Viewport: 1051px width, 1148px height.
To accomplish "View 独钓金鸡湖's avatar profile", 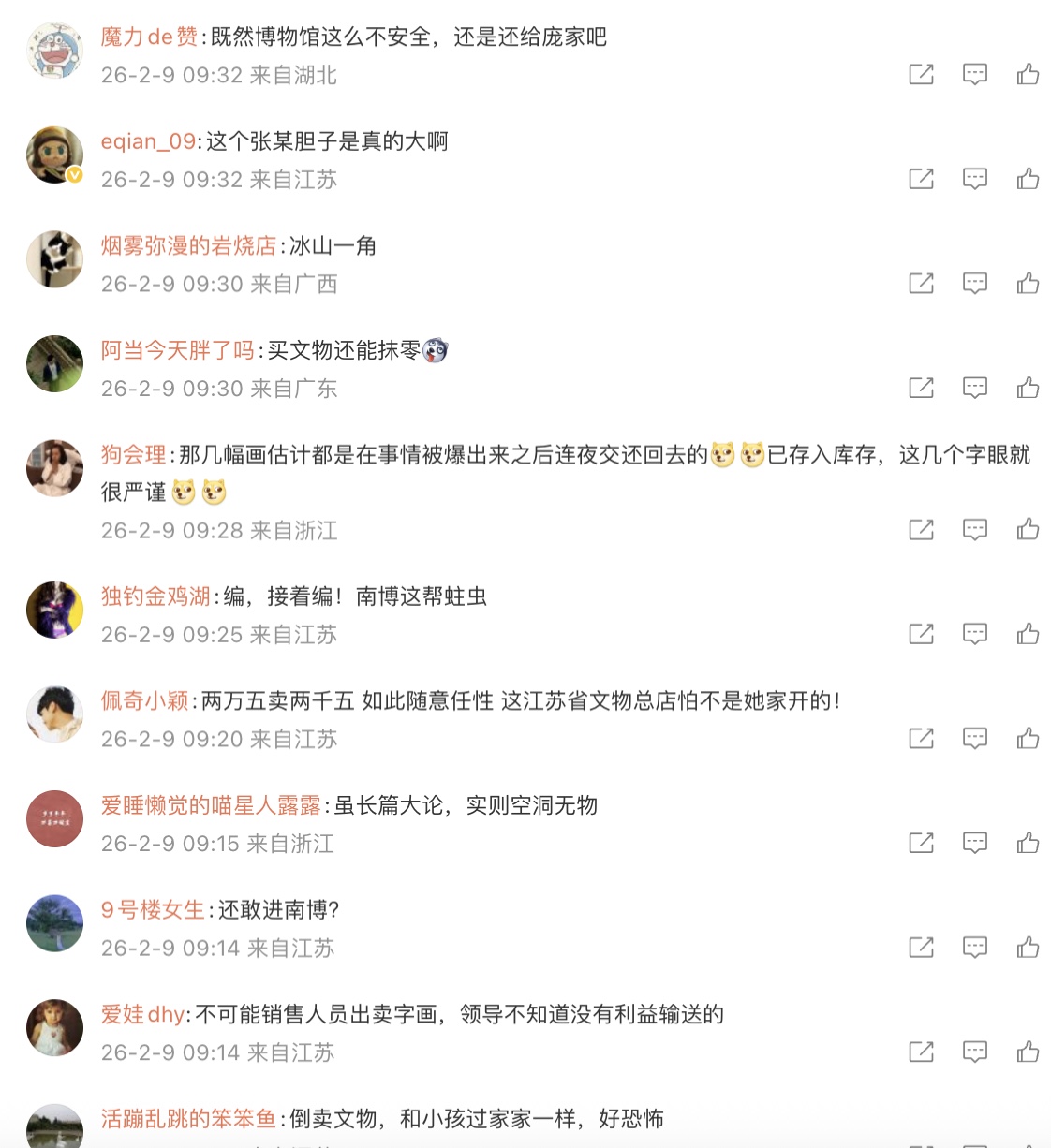I will click(54, 610).
